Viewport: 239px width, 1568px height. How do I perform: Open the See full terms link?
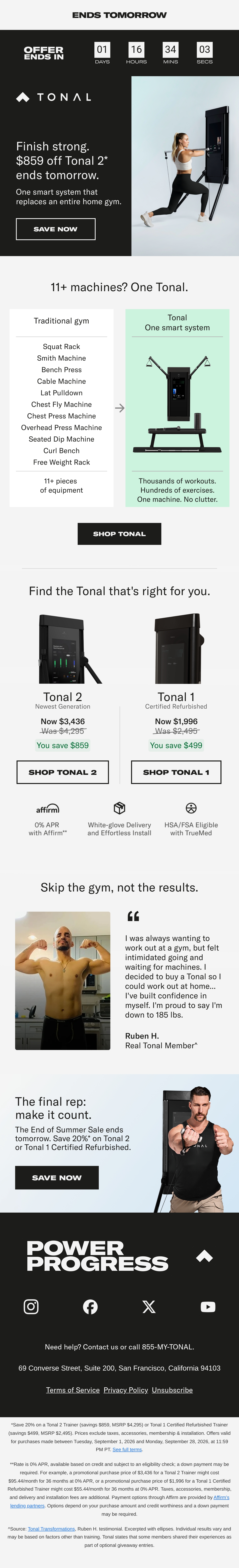[x=127, y=1449]
